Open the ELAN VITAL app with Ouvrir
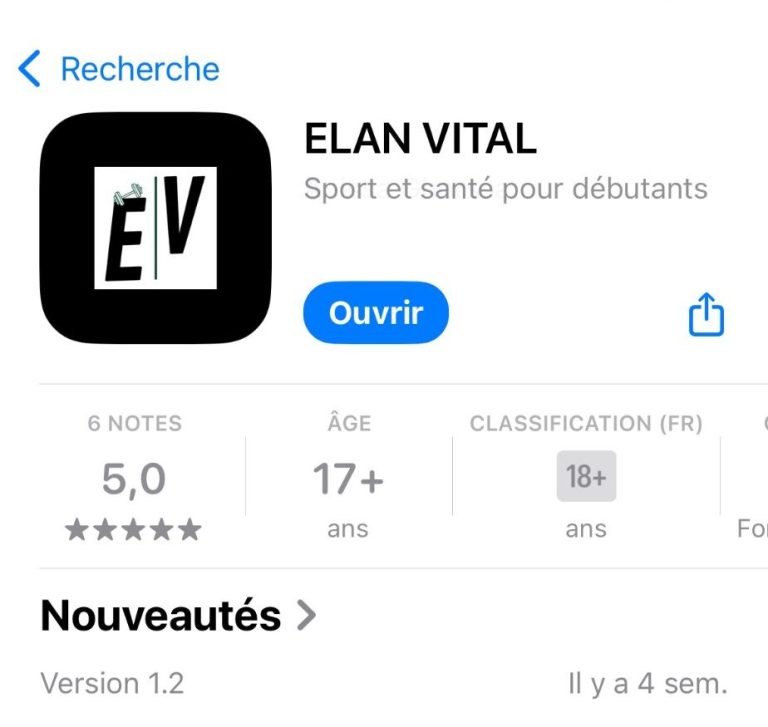768x727 pixels. pyautogui.click(x=375, y=313)
